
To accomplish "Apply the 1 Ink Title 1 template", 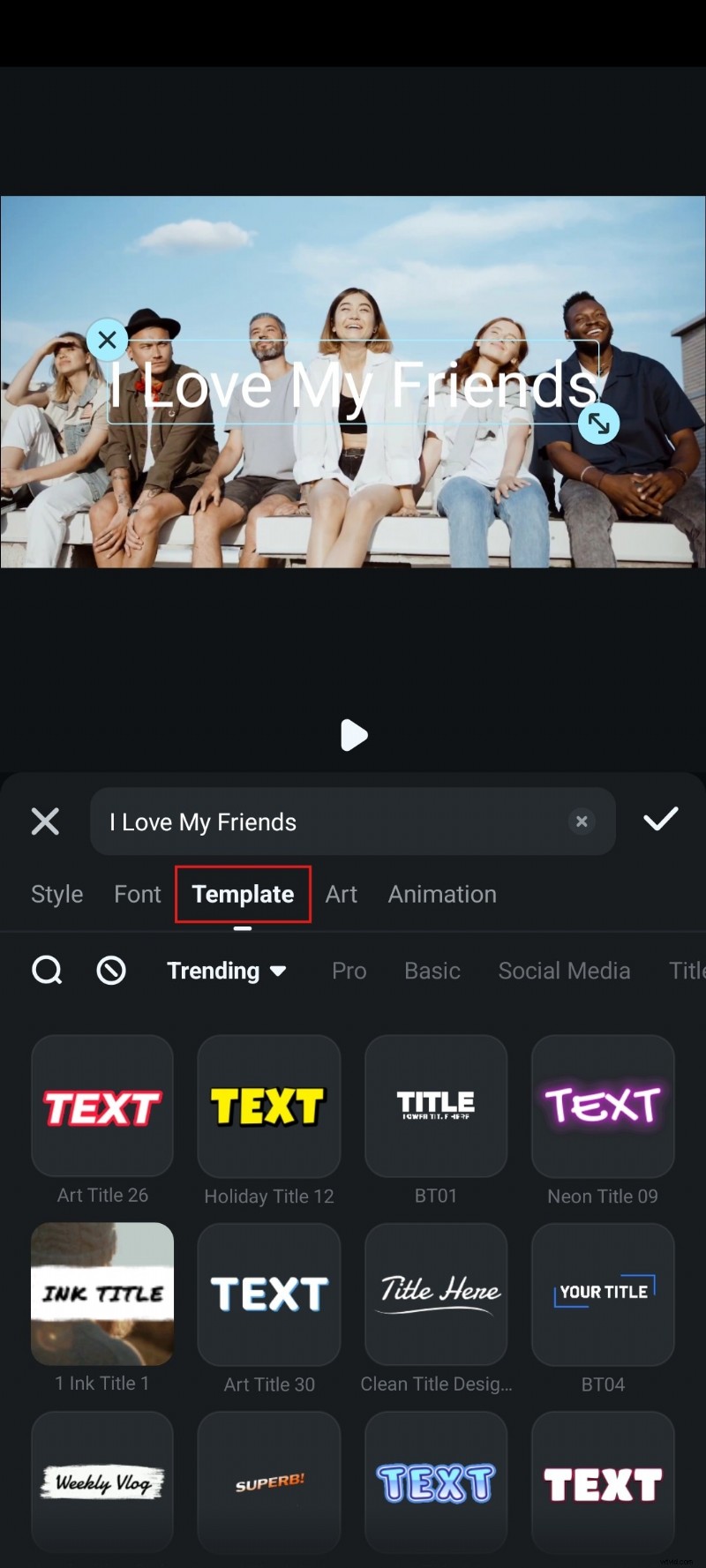I will tap(102, 1294).
